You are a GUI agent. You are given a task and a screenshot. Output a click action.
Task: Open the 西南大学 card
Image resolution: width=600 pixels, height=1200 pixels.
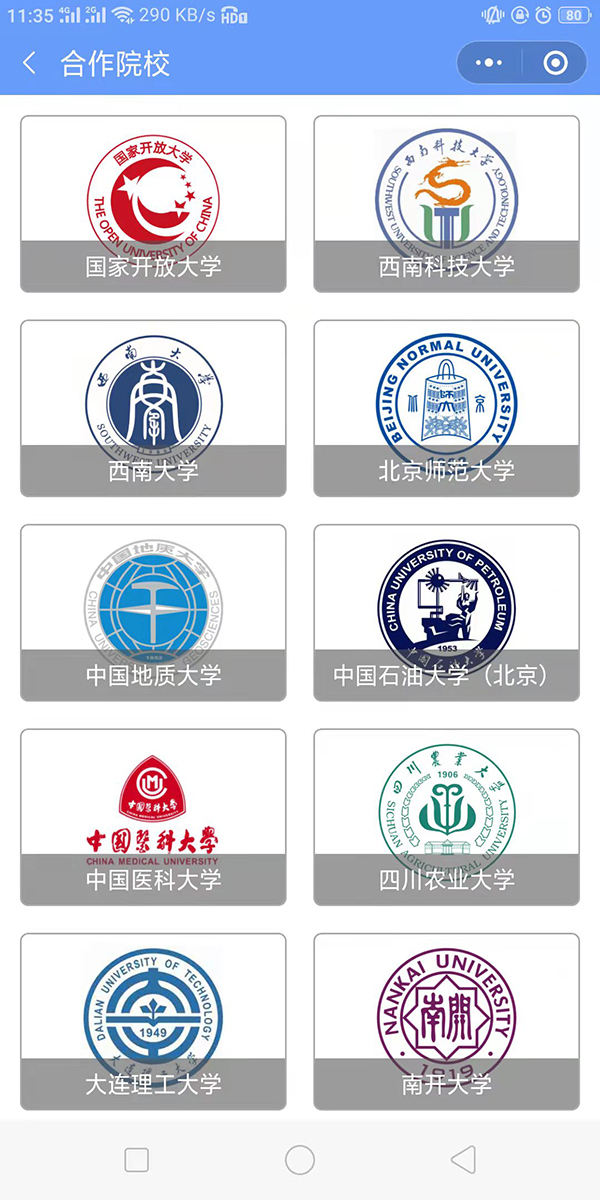point(153,408)
